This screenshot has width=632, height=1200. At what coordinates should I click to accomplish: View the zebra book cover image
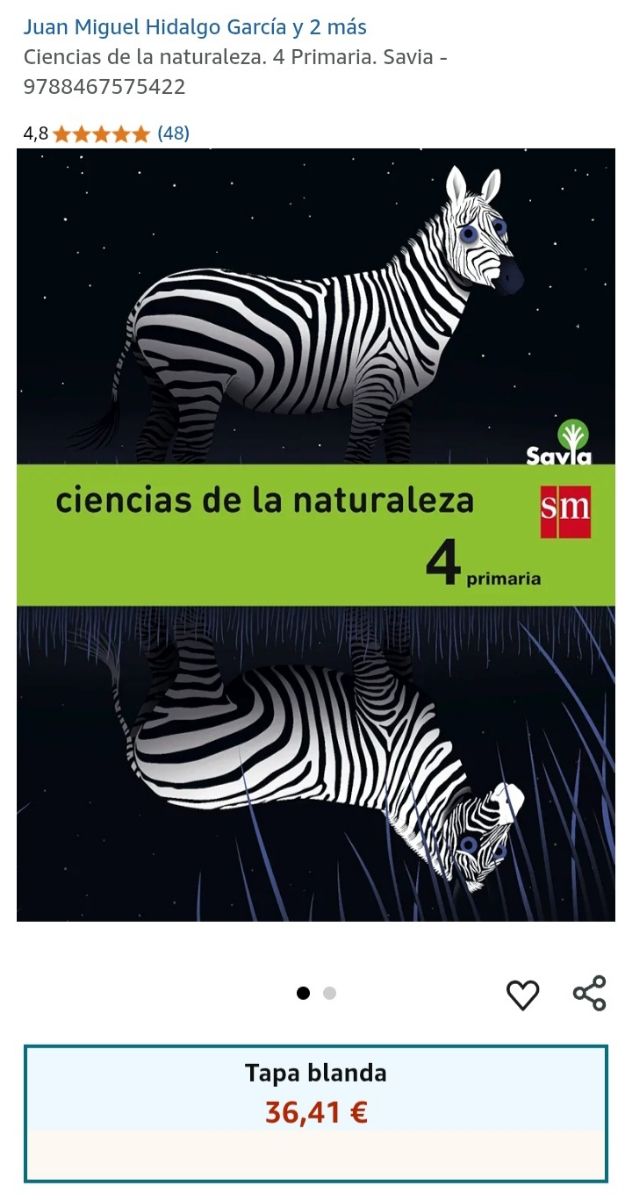pyautogui.click(x=316, y=535)
